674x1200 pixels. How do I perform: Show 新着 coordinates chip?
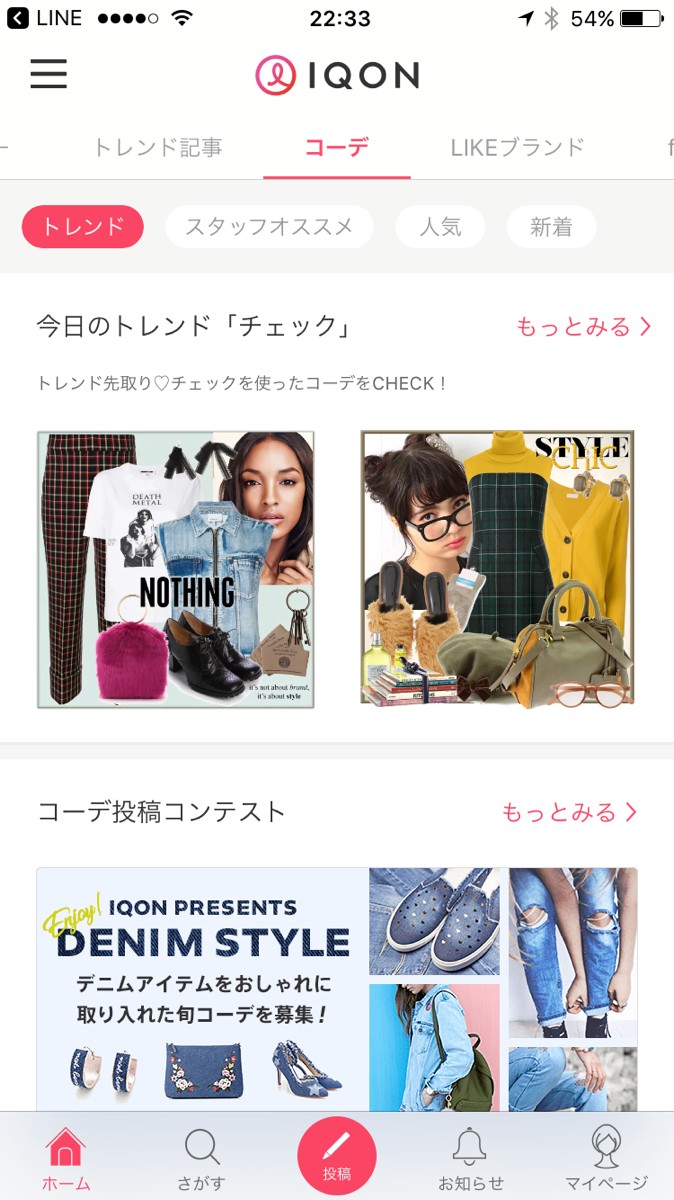point(551,227)
